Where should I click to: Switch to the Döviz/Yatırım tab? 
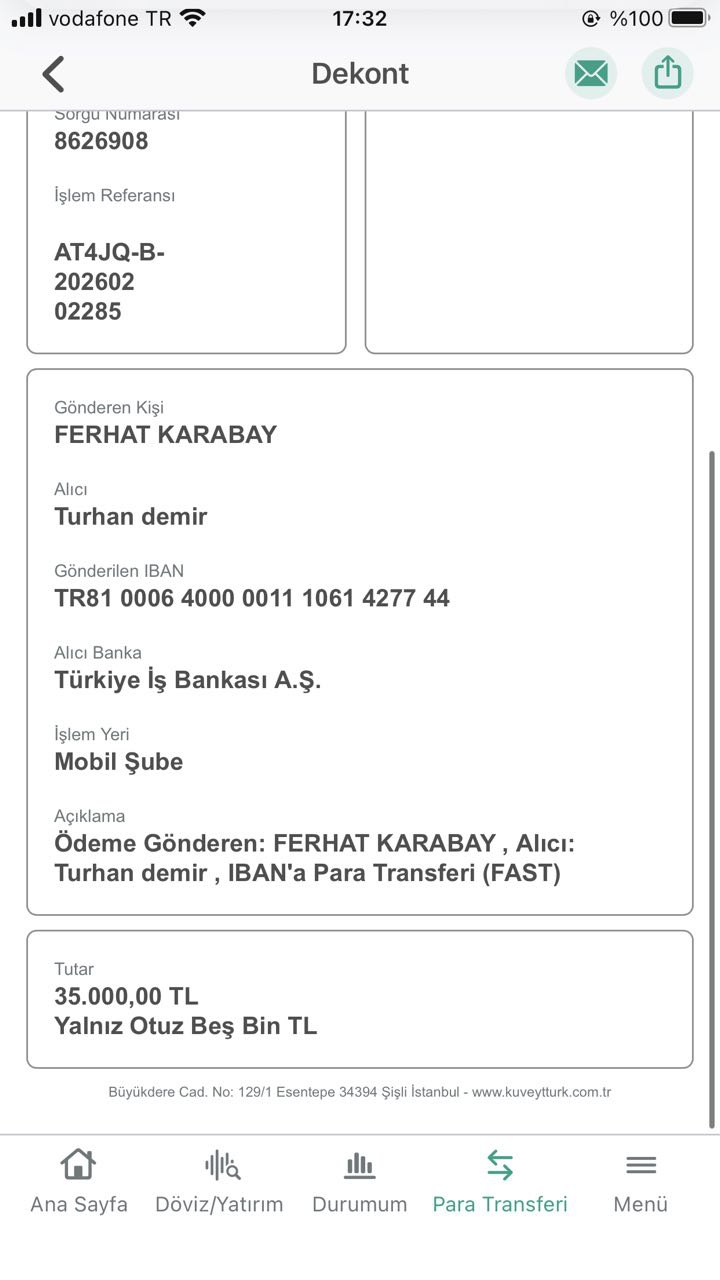pos(220,1182)
